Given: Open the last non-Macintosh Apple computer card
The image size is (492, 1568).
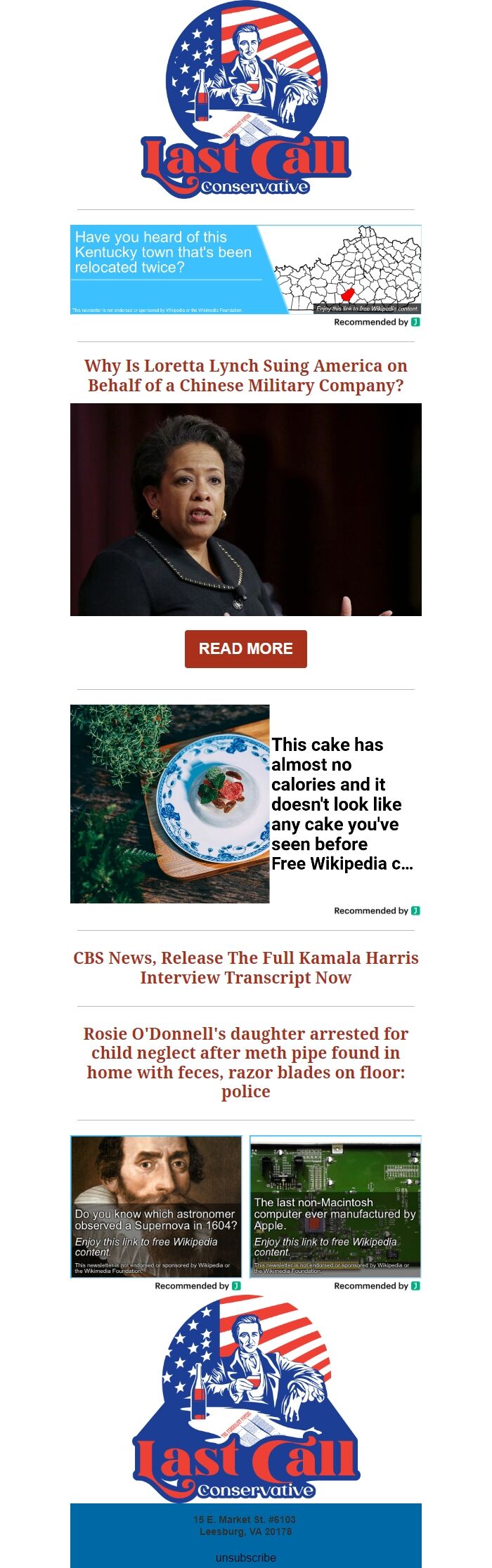Looking at the screenshot, I should (335, 1206).
